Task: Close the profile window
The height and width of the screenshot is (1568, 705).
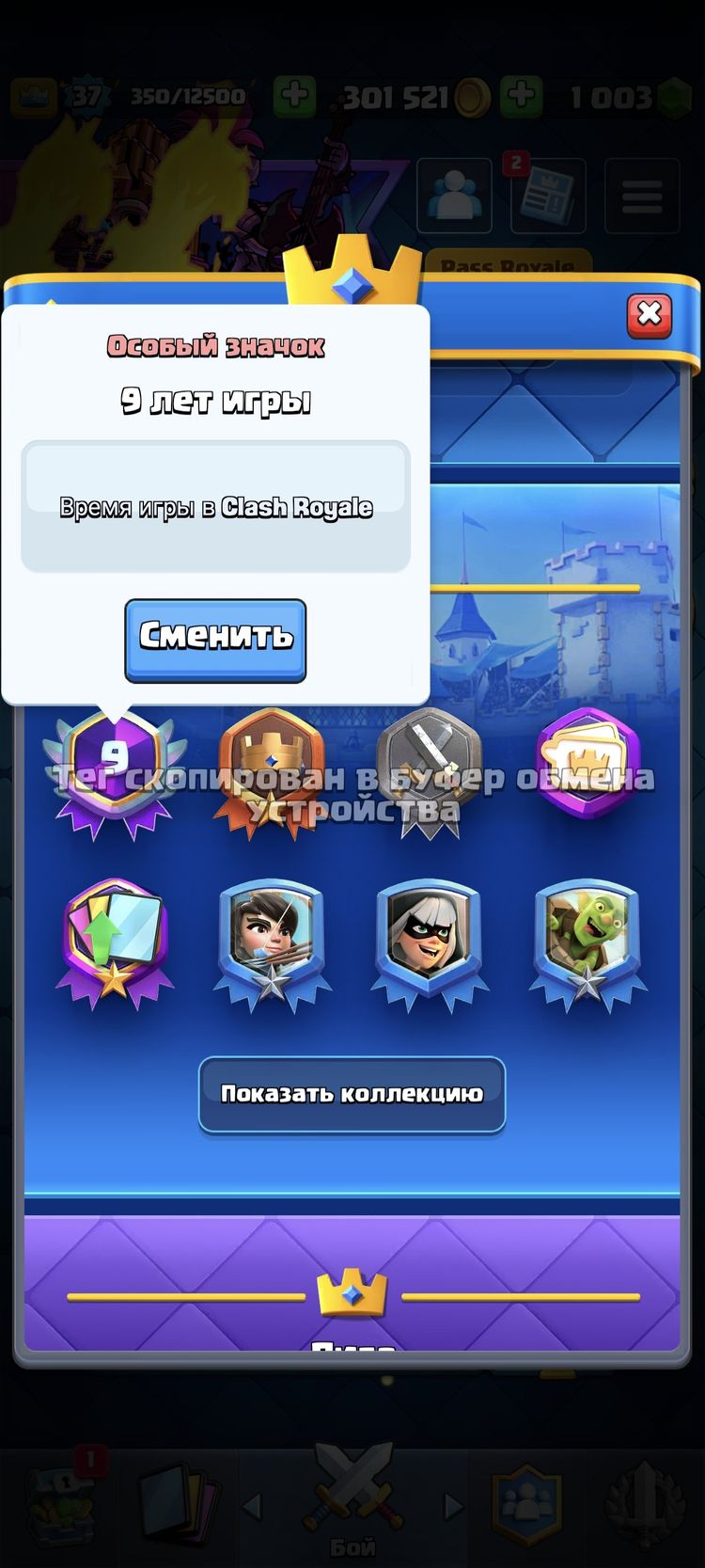Action: (650, 314)
